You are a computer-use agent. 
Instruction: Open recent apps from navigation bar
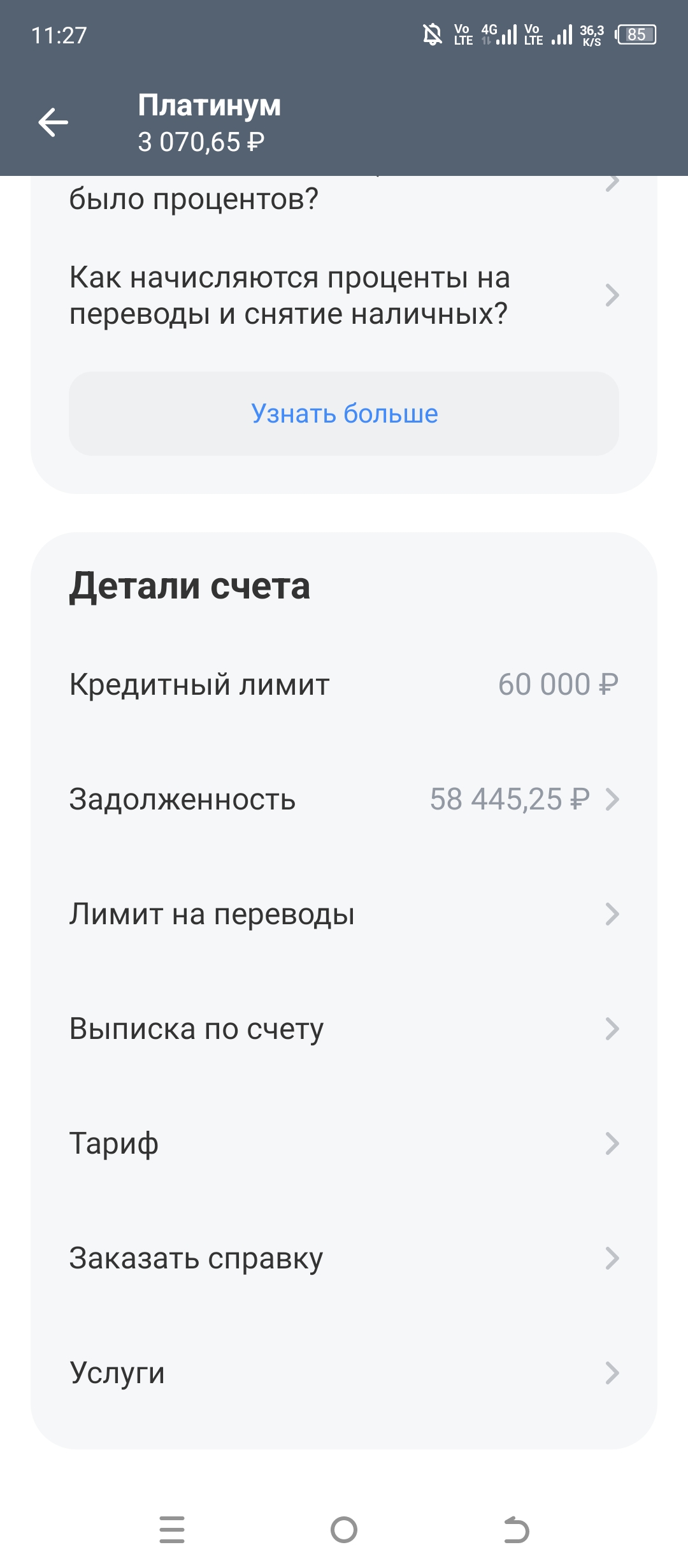click(172, 1530)
